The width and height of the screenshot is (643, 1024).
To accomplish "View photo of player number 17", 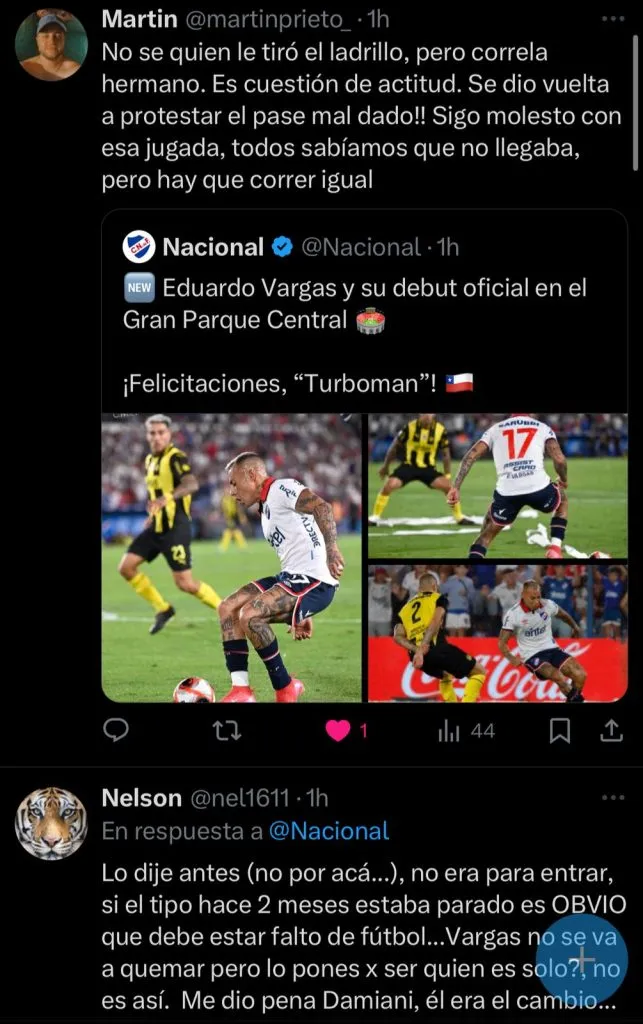I will 498,486.
